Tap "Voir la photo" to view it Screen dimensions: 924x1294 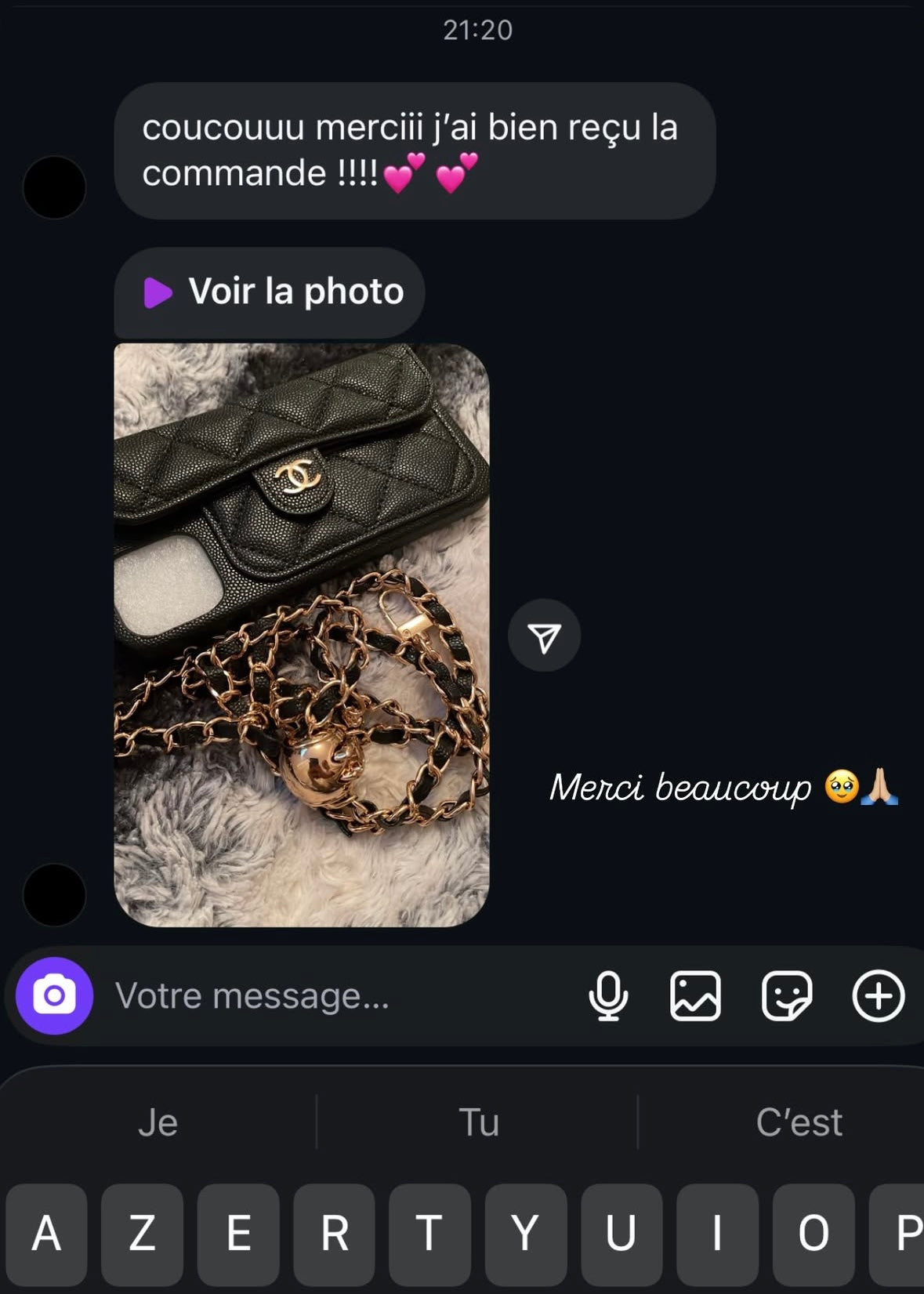(270, 292)
